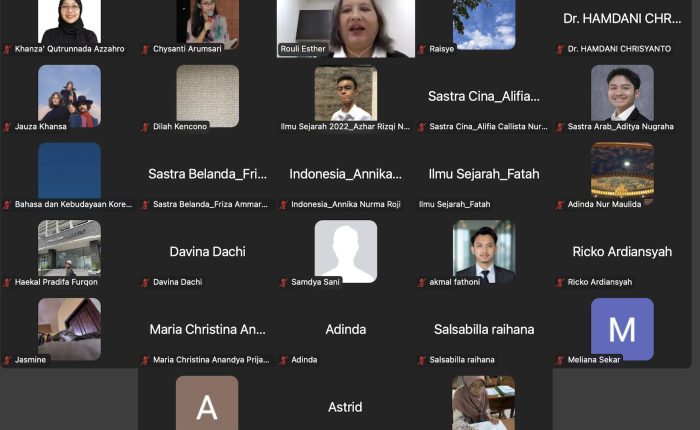
Task: Select Rouli Esther's video tile
Action: [345, 27]
